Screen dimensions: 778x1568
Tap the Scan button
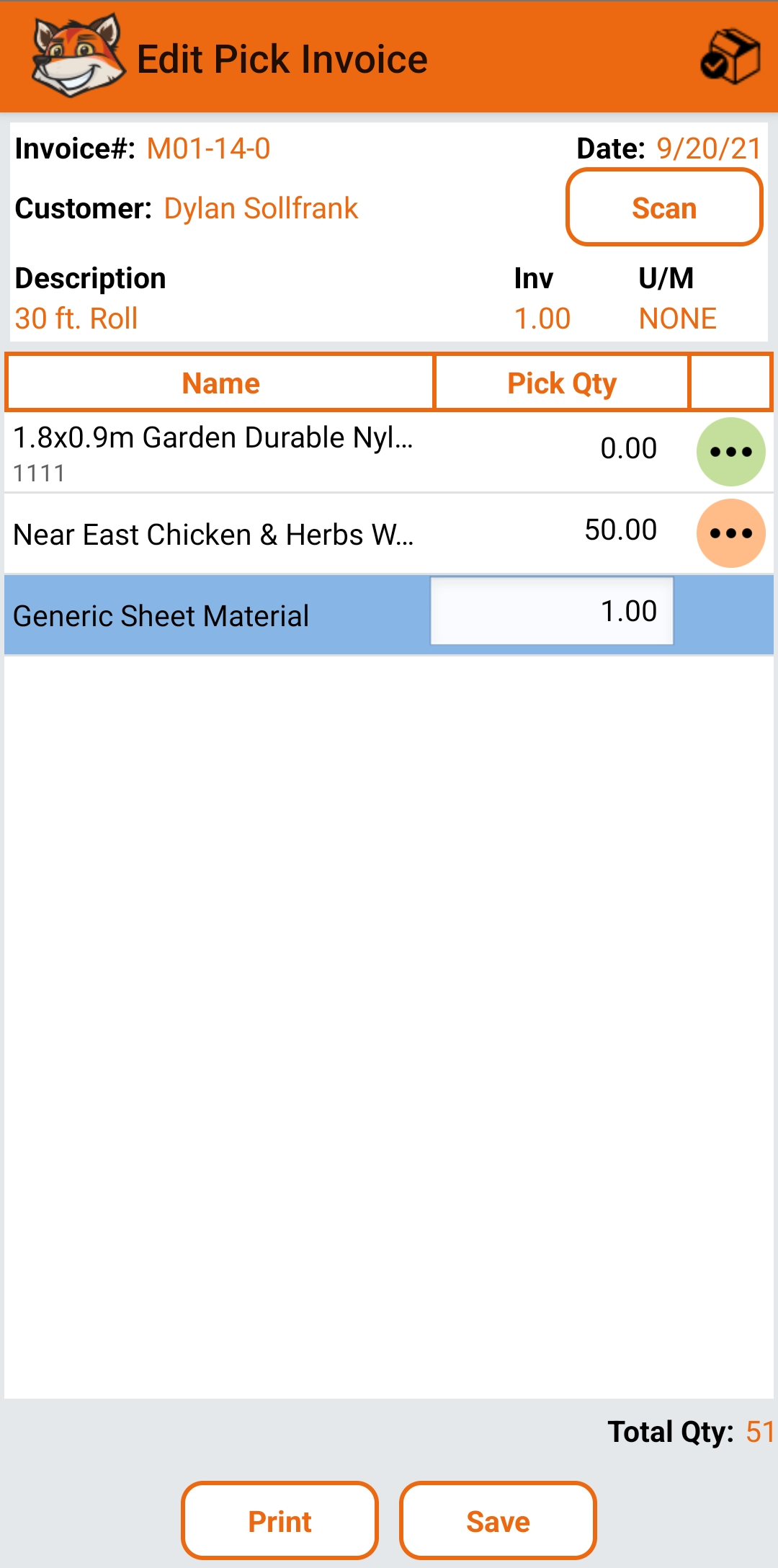click(x=664, y=208)
